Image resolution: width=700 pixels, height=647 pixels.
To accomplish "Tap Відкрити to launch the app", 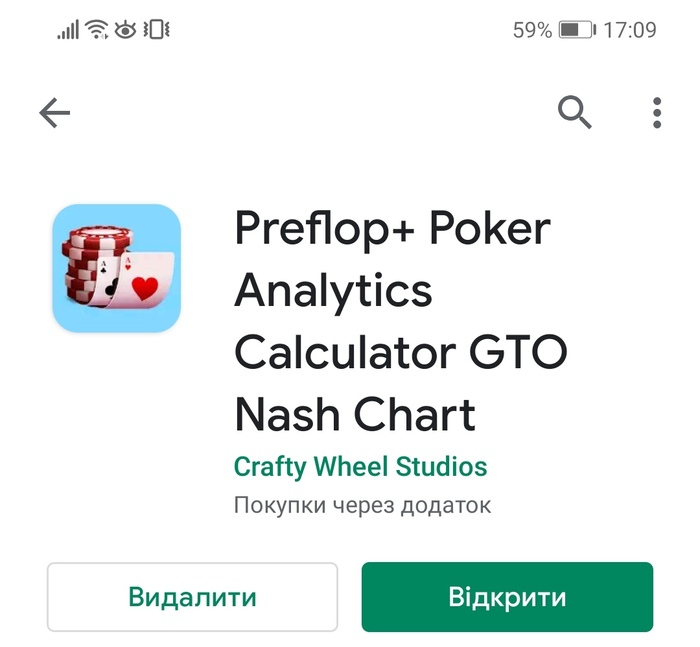I will click(507, 597).
